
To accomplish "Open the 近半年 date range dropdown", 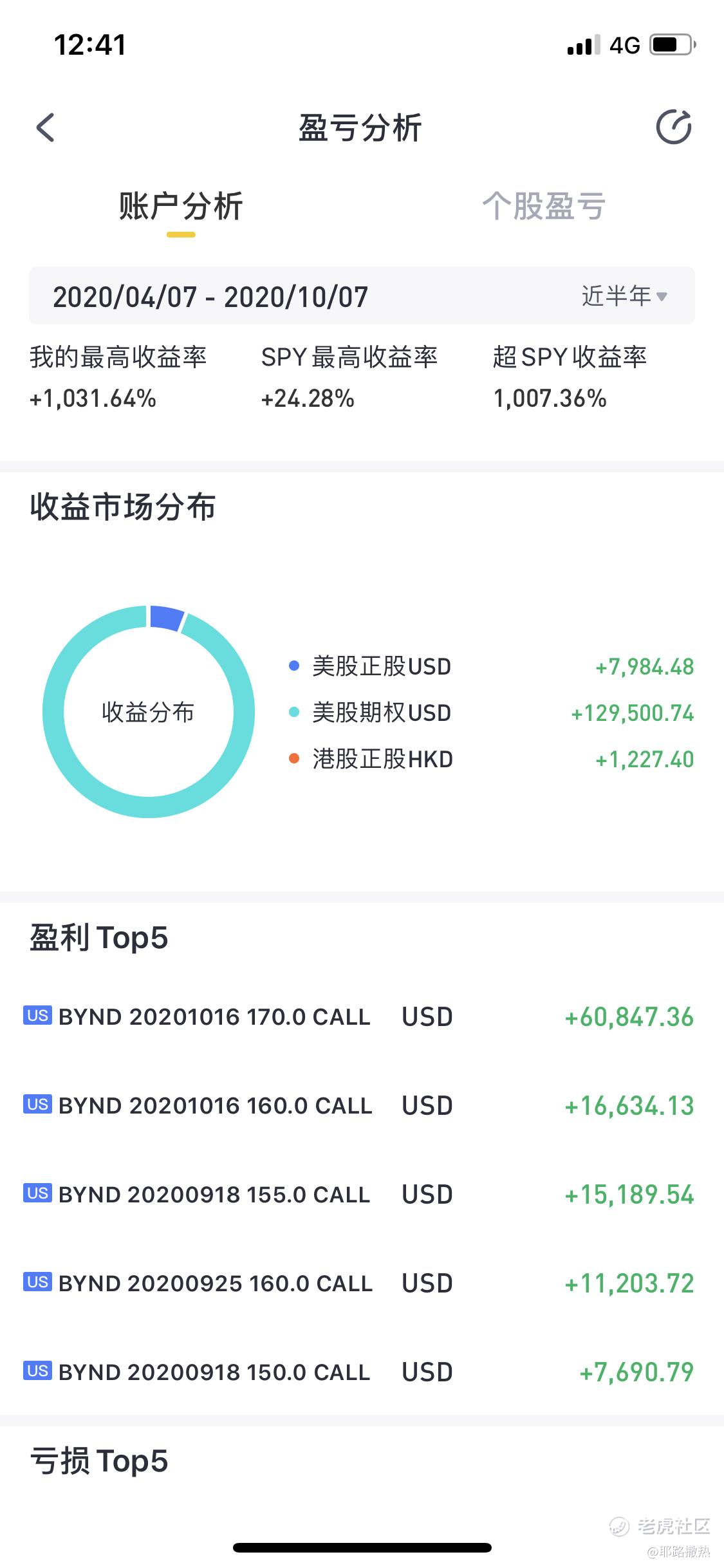I will (624, 296).
